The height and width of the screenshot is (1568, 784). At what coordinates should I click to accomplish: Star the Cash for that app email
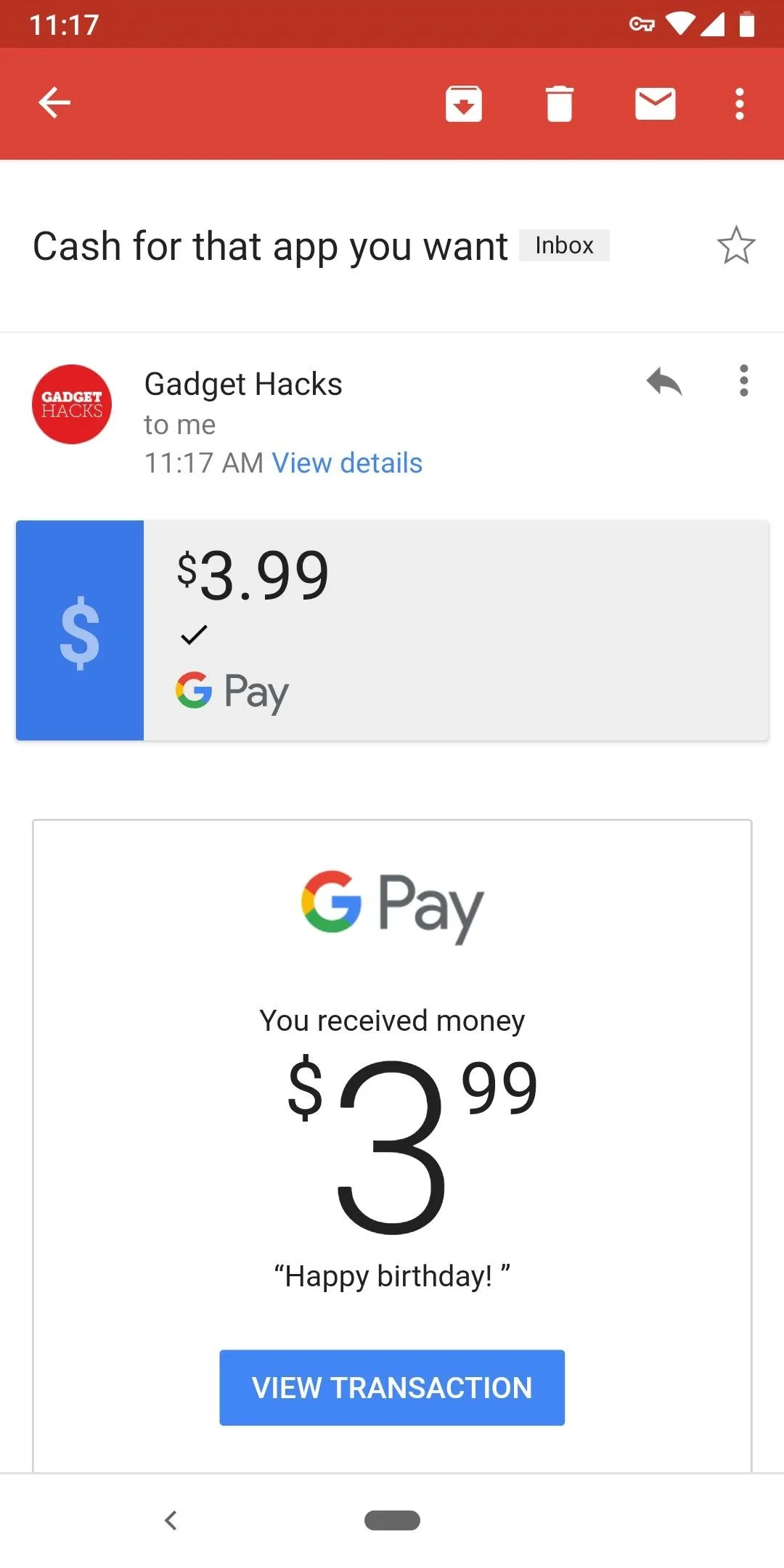tap(736, 245)
